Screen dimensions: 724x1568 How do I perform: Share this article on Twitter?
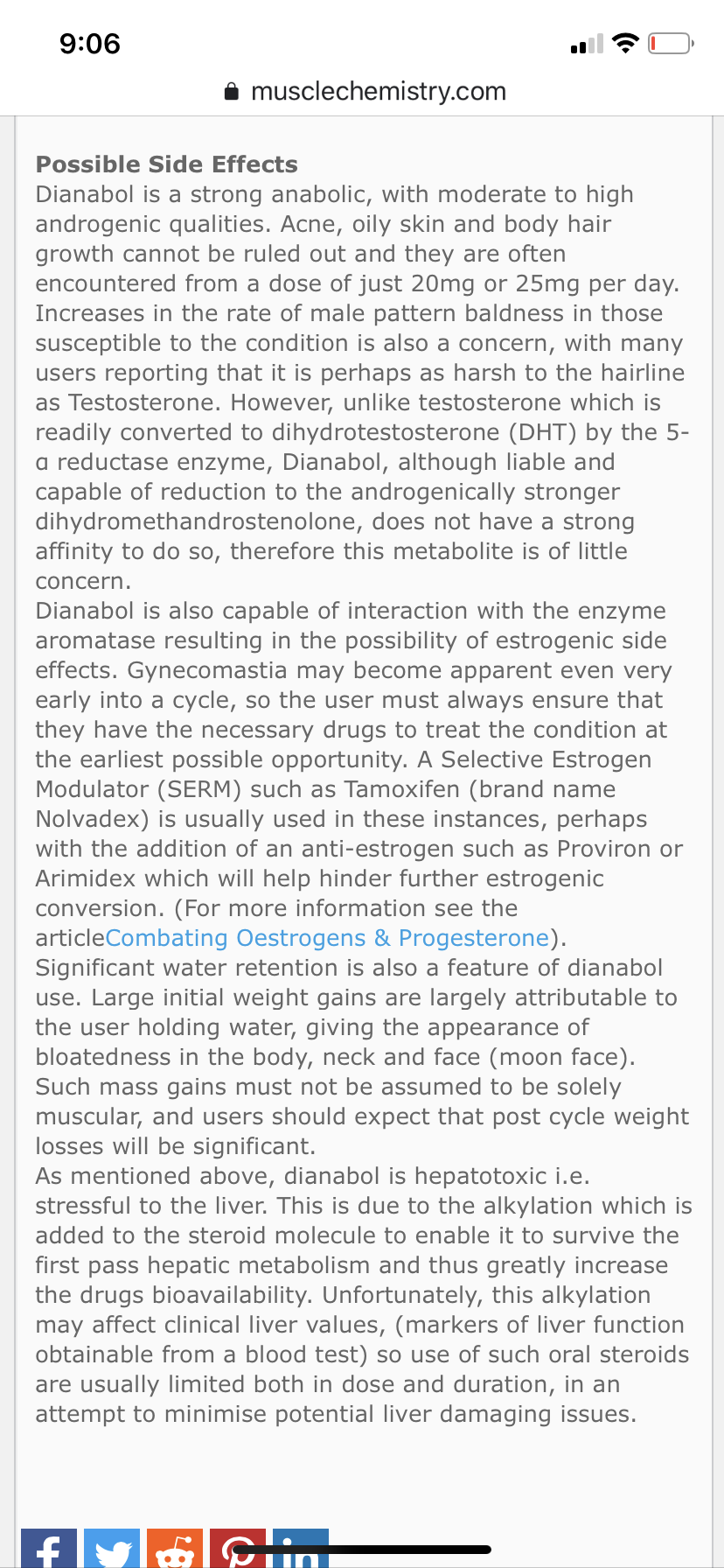(112, 1550)
